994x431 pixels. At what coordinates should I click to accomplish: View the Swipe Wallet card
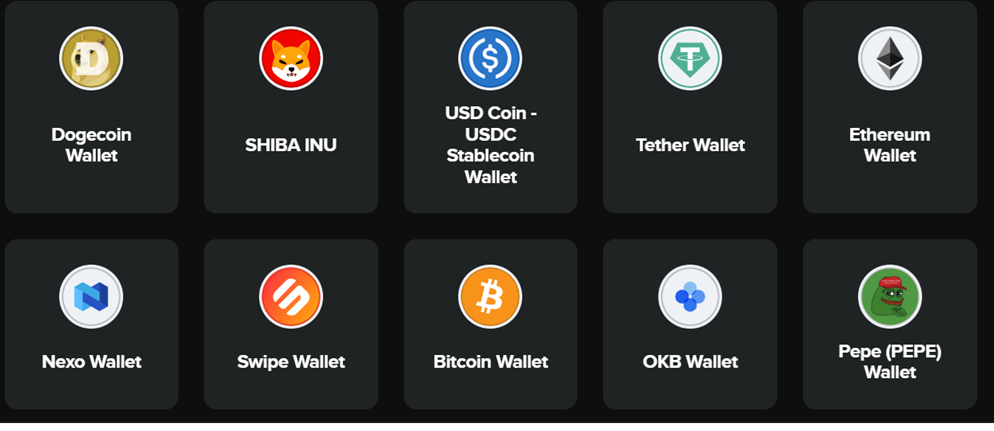(291, 324)
